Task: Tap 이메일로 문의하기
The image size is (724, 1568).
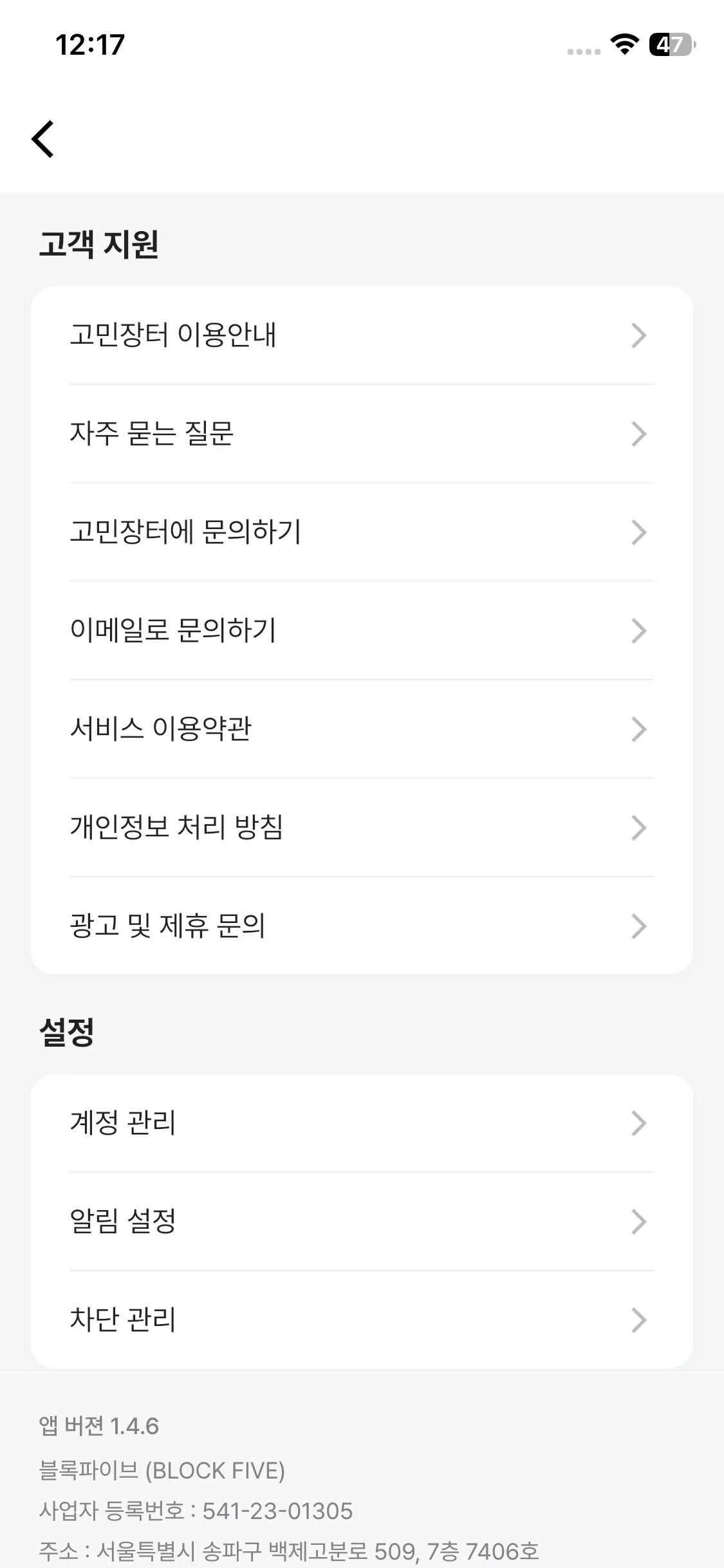Action: [362, 631]
